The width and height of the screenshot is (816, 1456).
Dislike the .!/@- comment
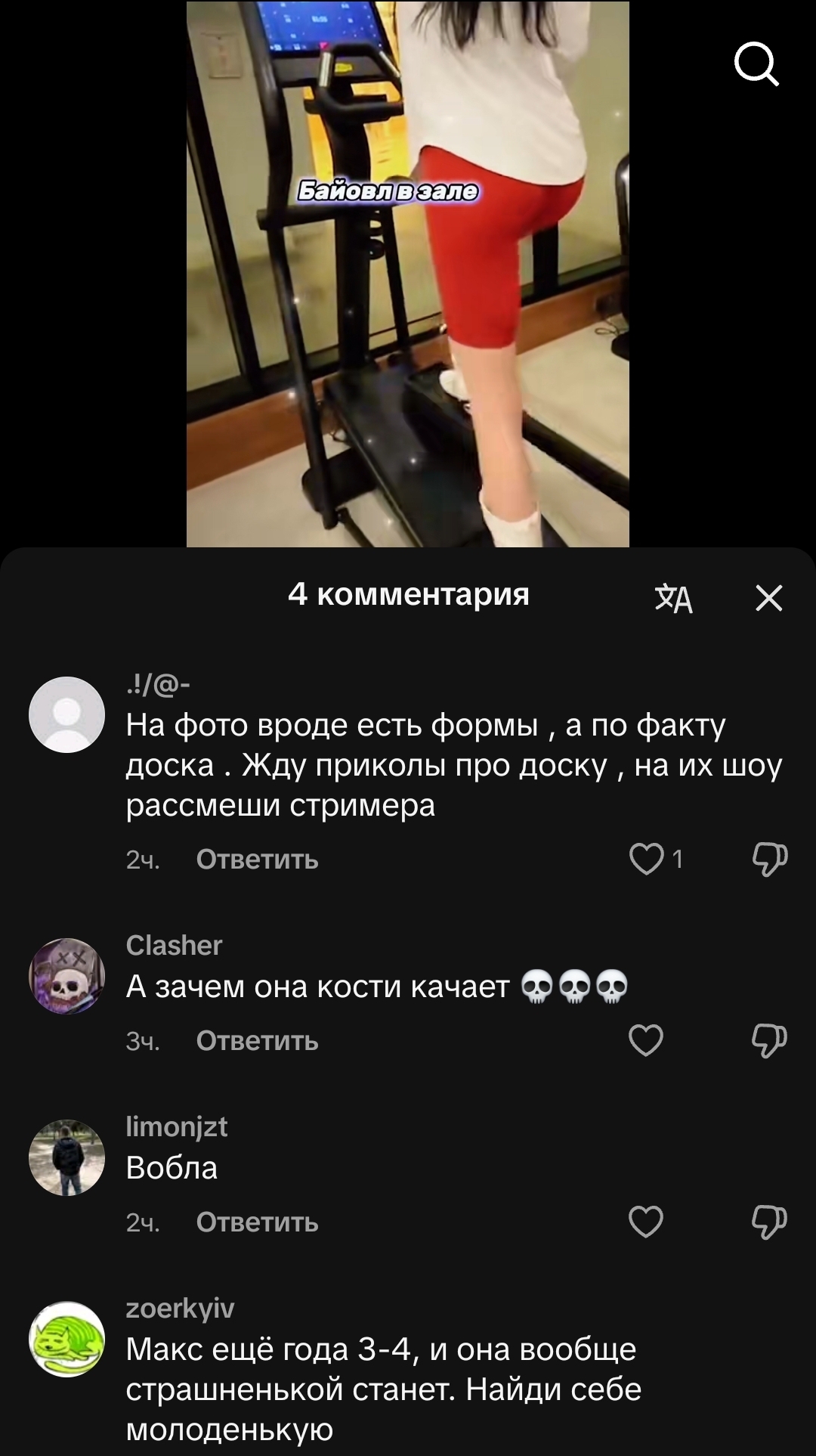pos(770,860)
